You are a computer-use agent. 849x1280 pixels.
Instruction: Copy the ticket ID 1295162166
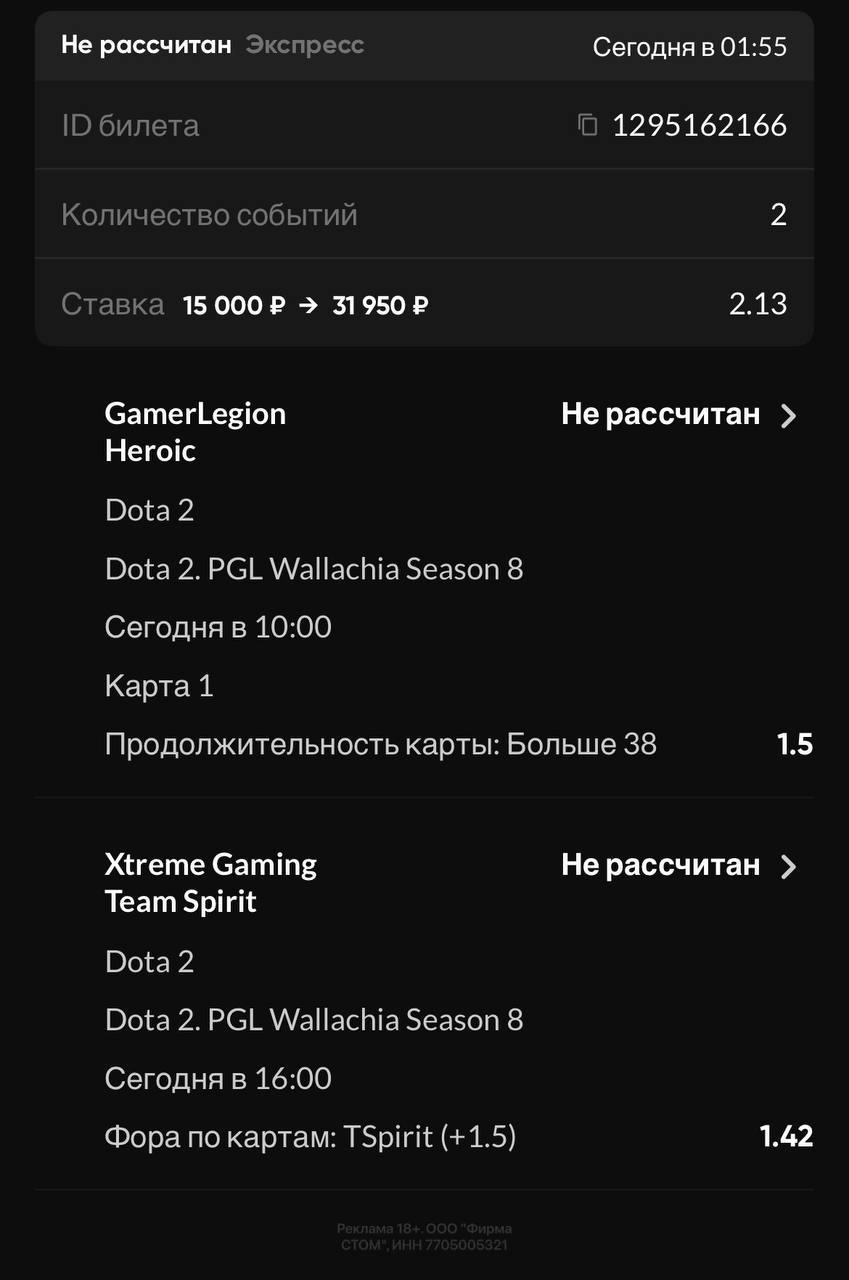pyautogui.click(x=588, y=125)
